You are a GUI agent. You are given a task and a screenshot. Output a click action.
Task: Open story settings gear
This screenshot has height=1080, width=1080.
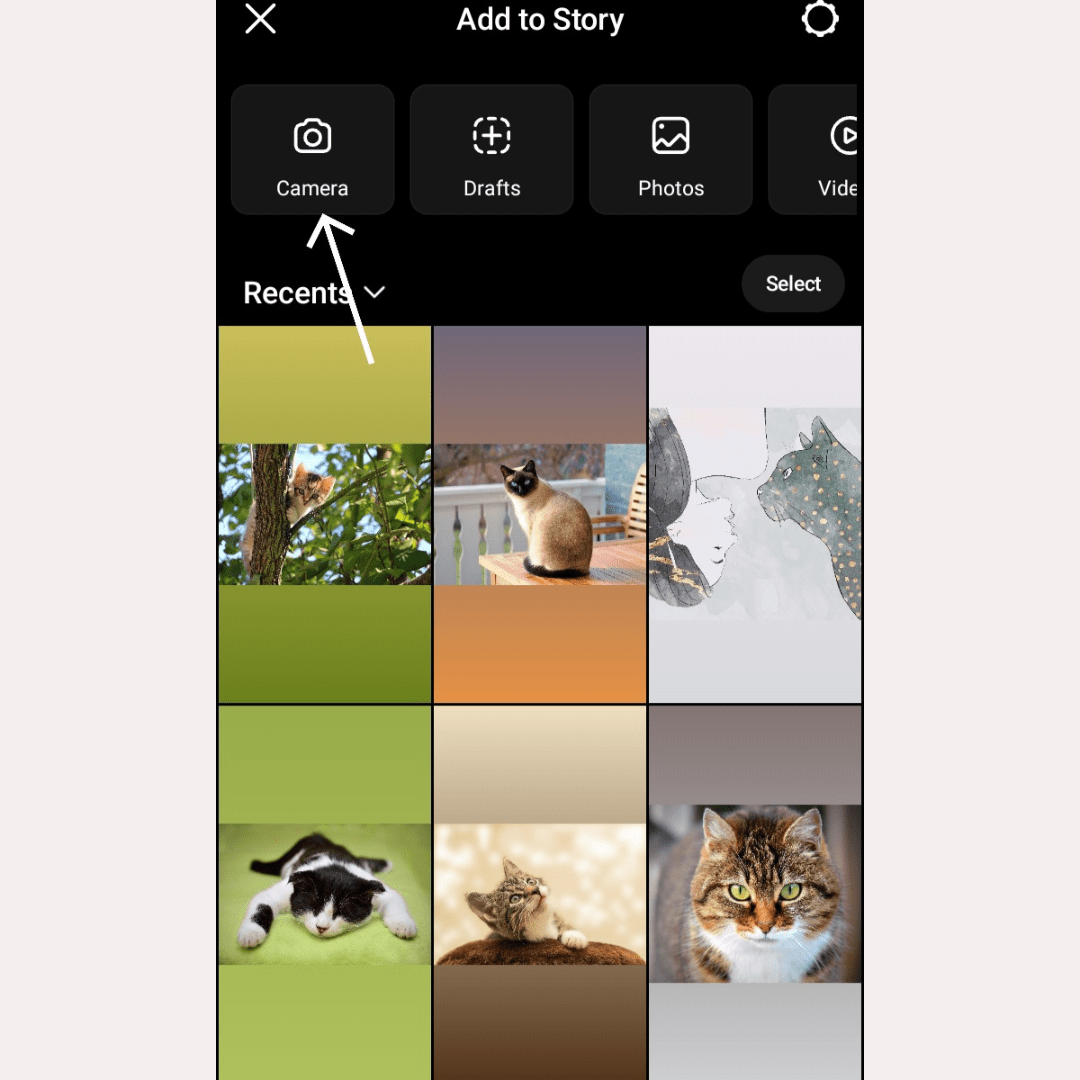[x=820, y=19]
